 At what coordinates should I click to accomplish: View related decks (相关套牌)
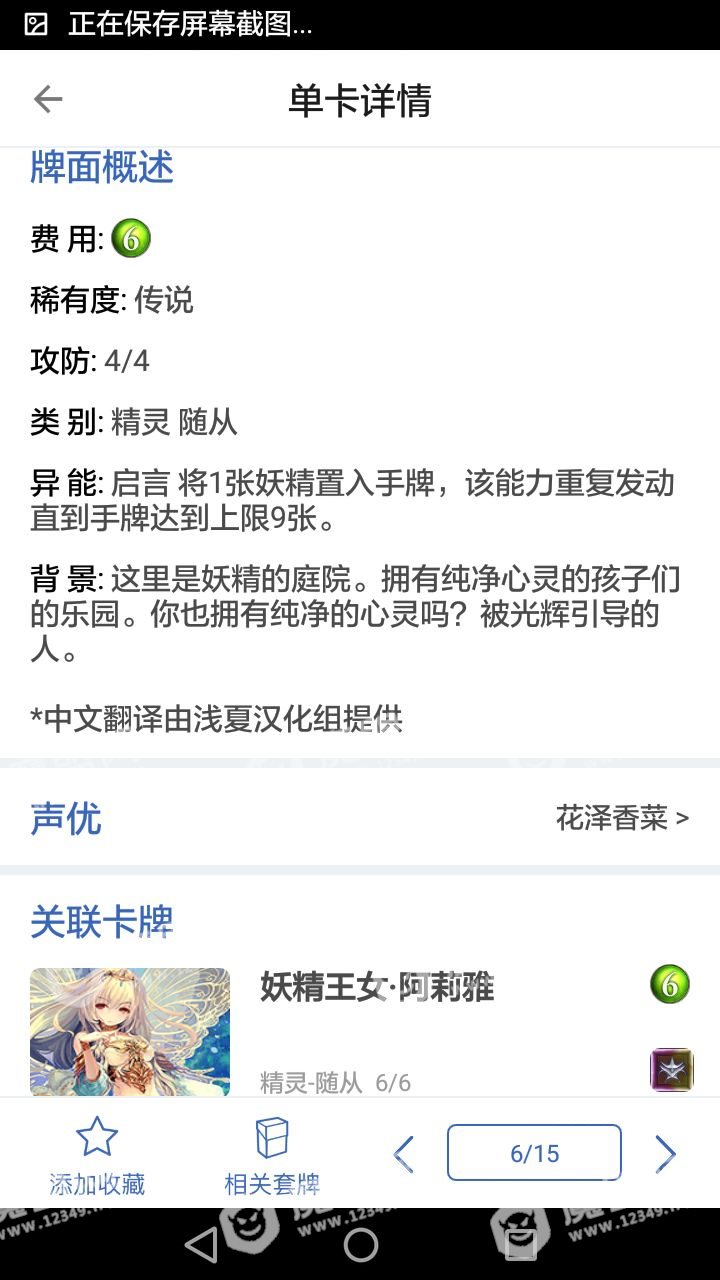click(x=272, y=1156)
